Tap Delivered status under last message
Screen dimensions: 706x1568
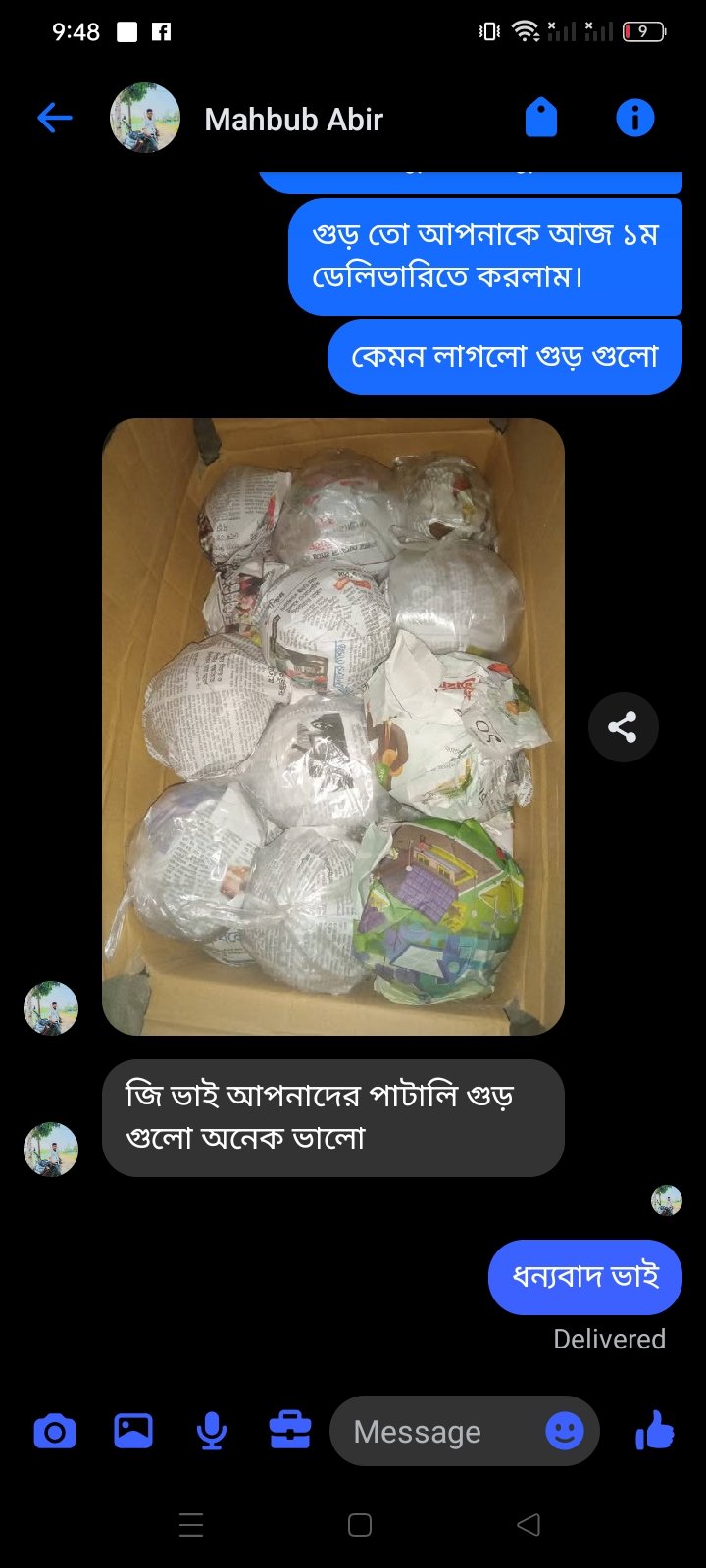coord(610,1339)
